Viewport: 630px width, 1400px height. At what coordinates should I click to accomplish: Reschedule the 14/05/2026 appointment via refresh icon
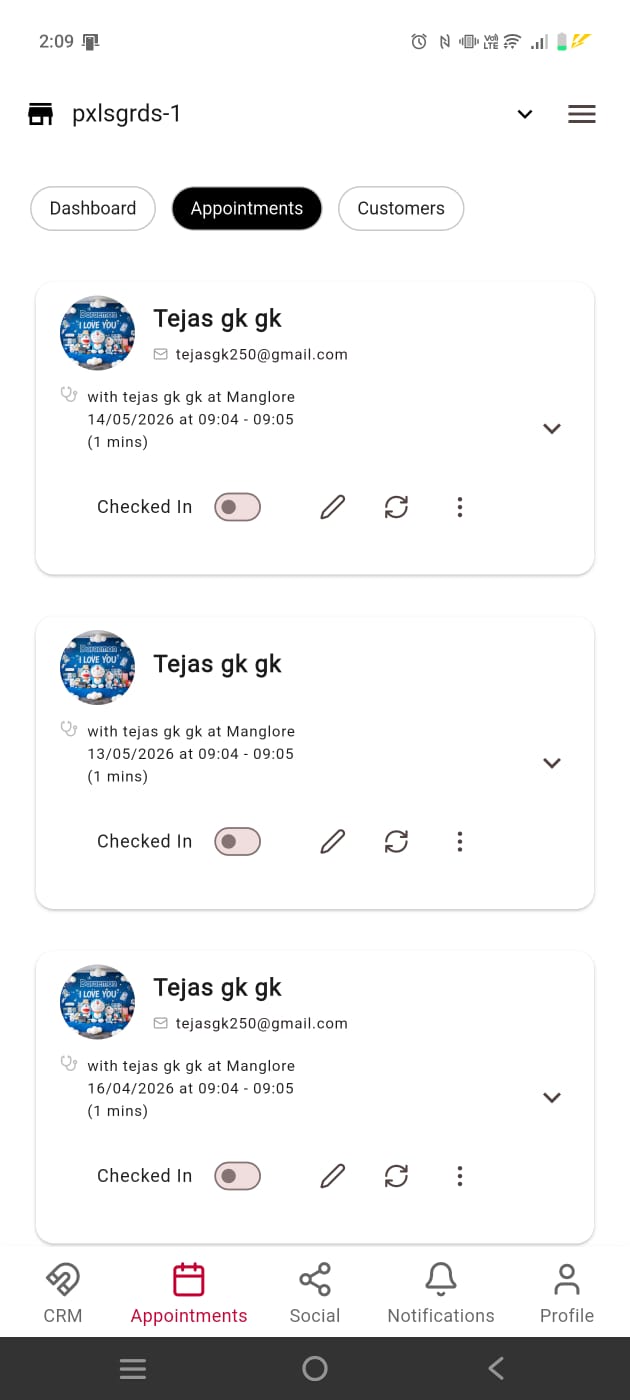pyautogui.click(x=397, y=507)
